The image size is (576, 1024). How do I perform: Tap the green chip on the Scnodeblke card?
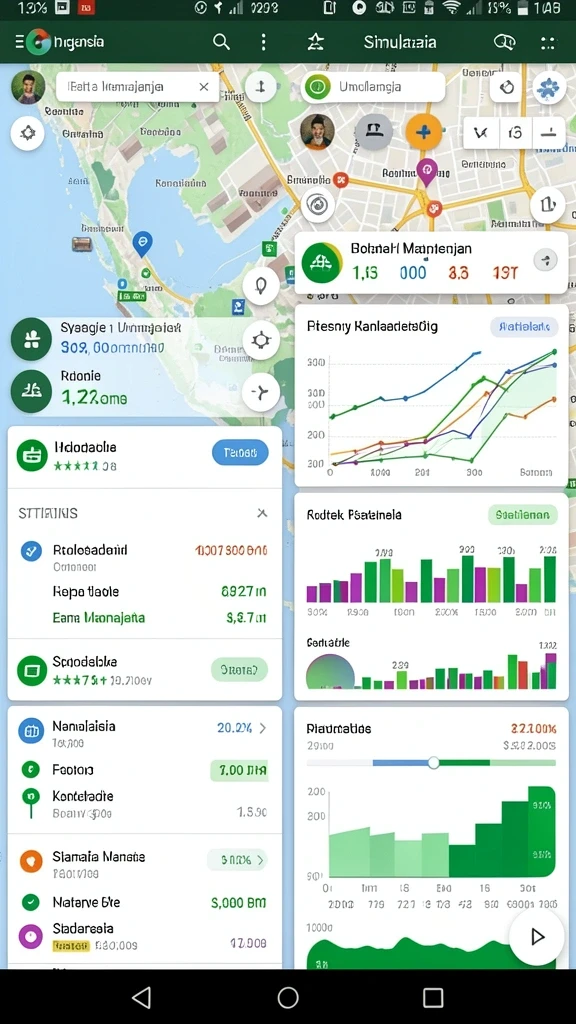(x=239, y=670)
